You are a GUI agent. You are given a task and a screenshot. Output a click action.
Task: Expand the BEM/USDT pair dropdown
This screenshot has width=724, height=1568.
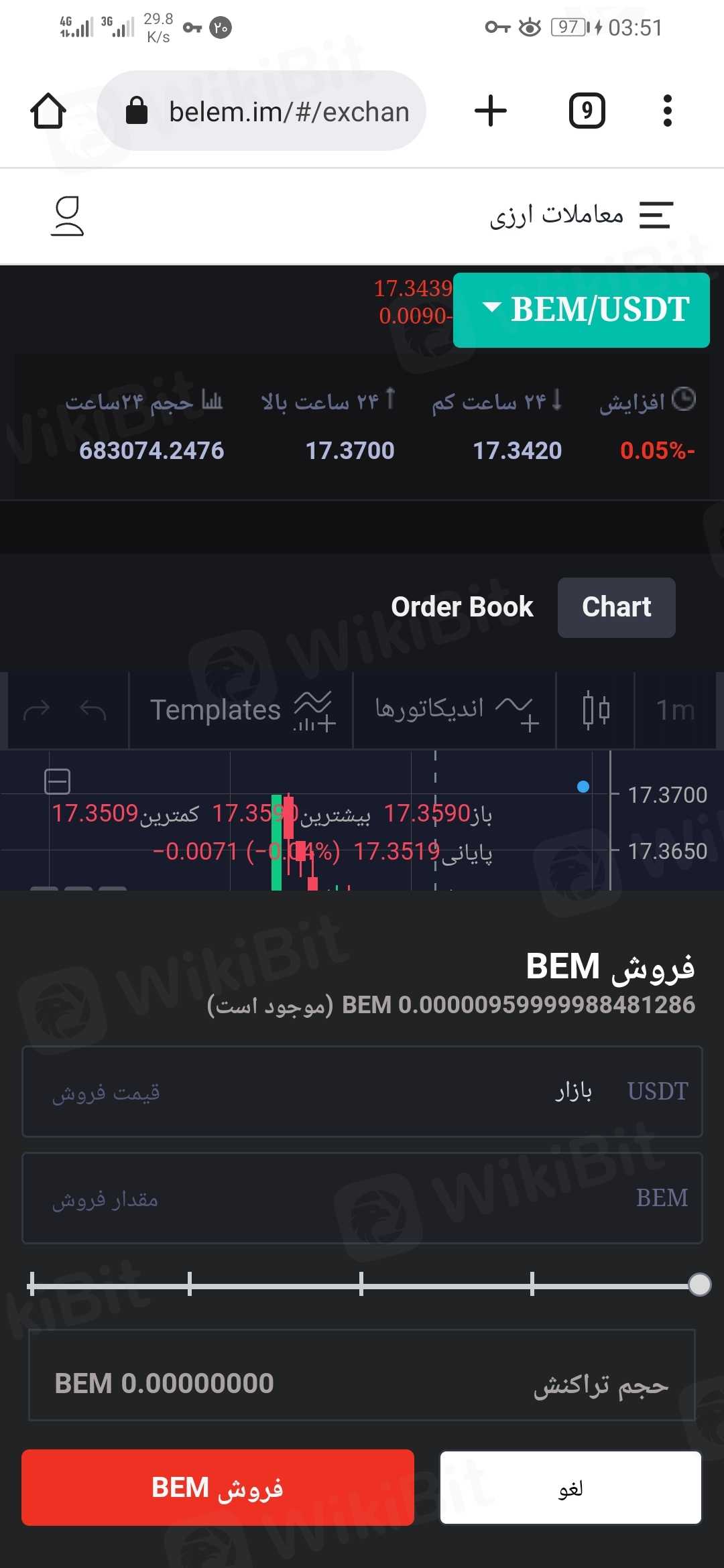581,310
